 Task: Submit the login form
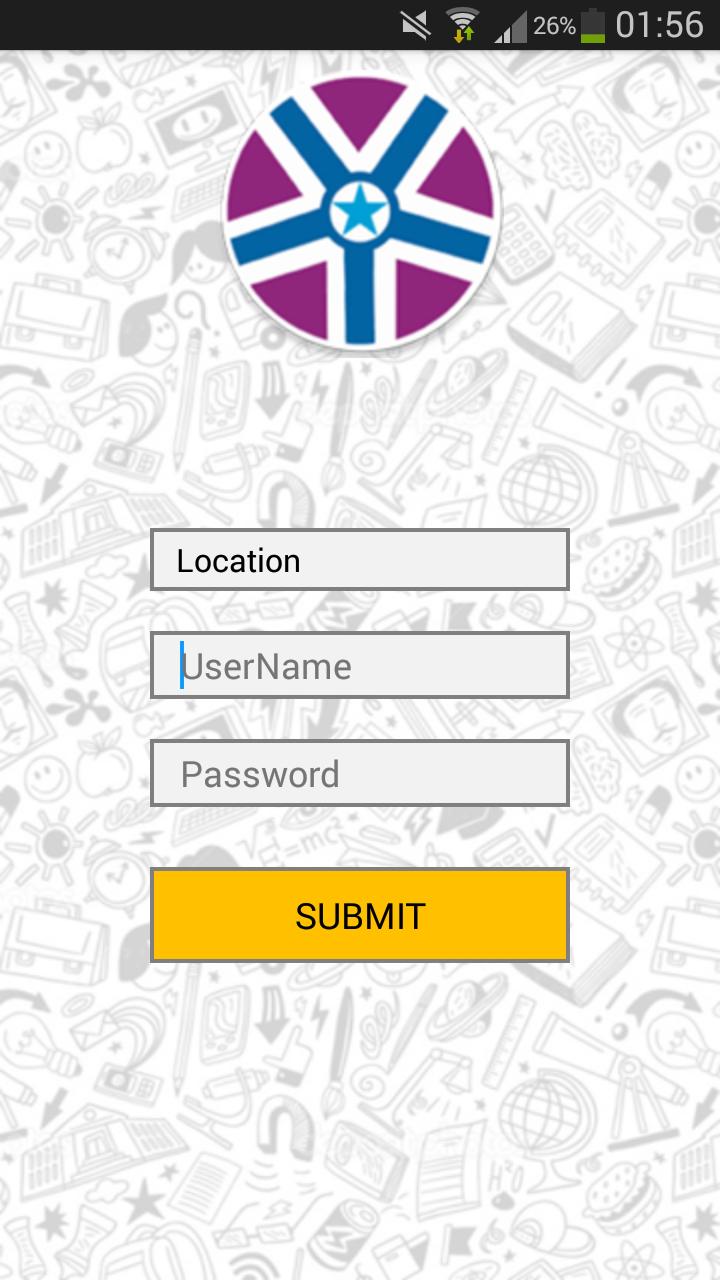click(360, 915)
